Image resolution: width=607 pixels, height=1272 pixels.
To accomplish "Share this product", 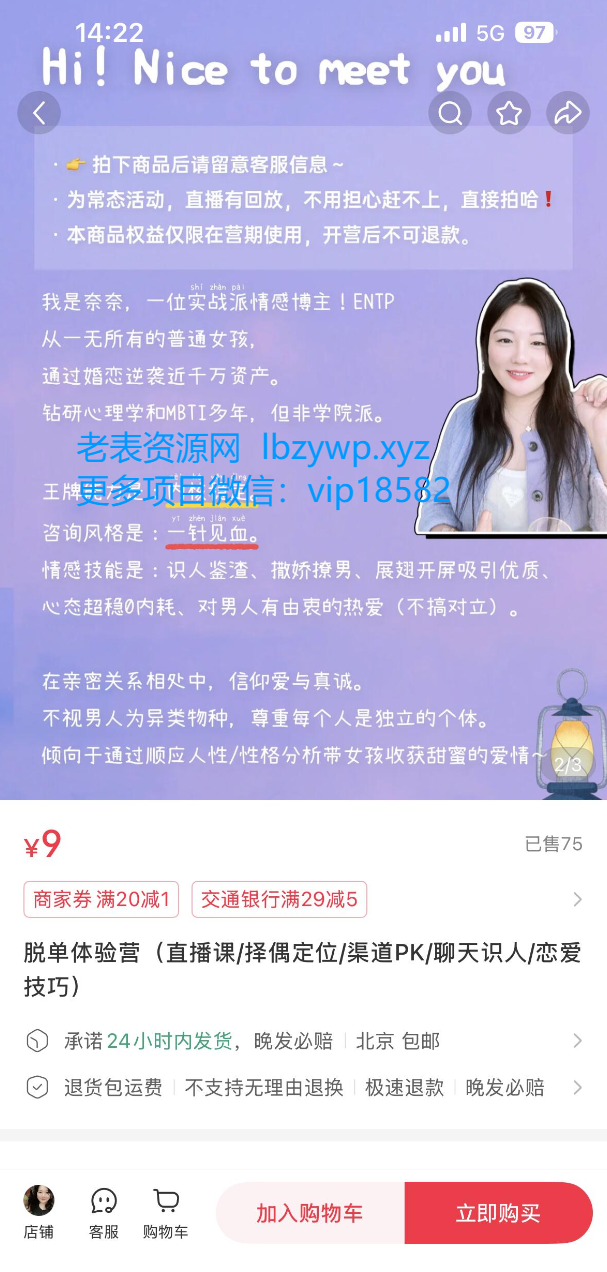I will point(568,113).
